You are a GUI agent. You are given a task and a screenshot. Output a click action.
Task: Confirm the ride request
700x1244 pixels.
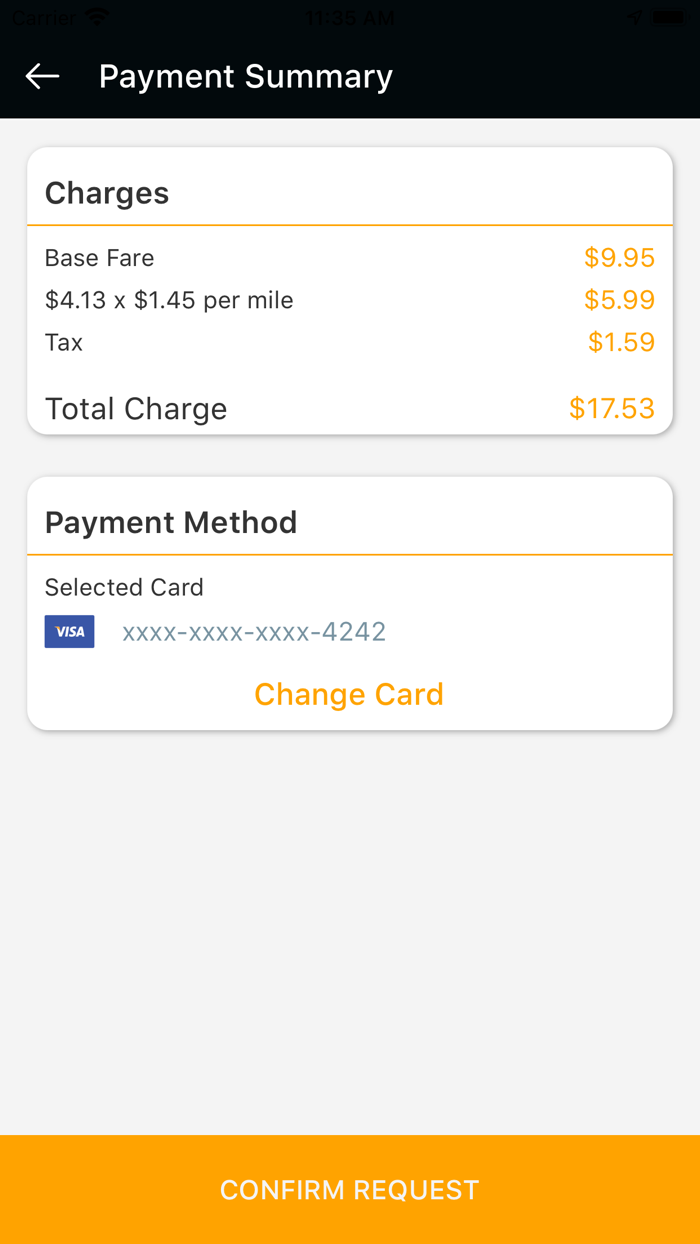point(350,1189)
